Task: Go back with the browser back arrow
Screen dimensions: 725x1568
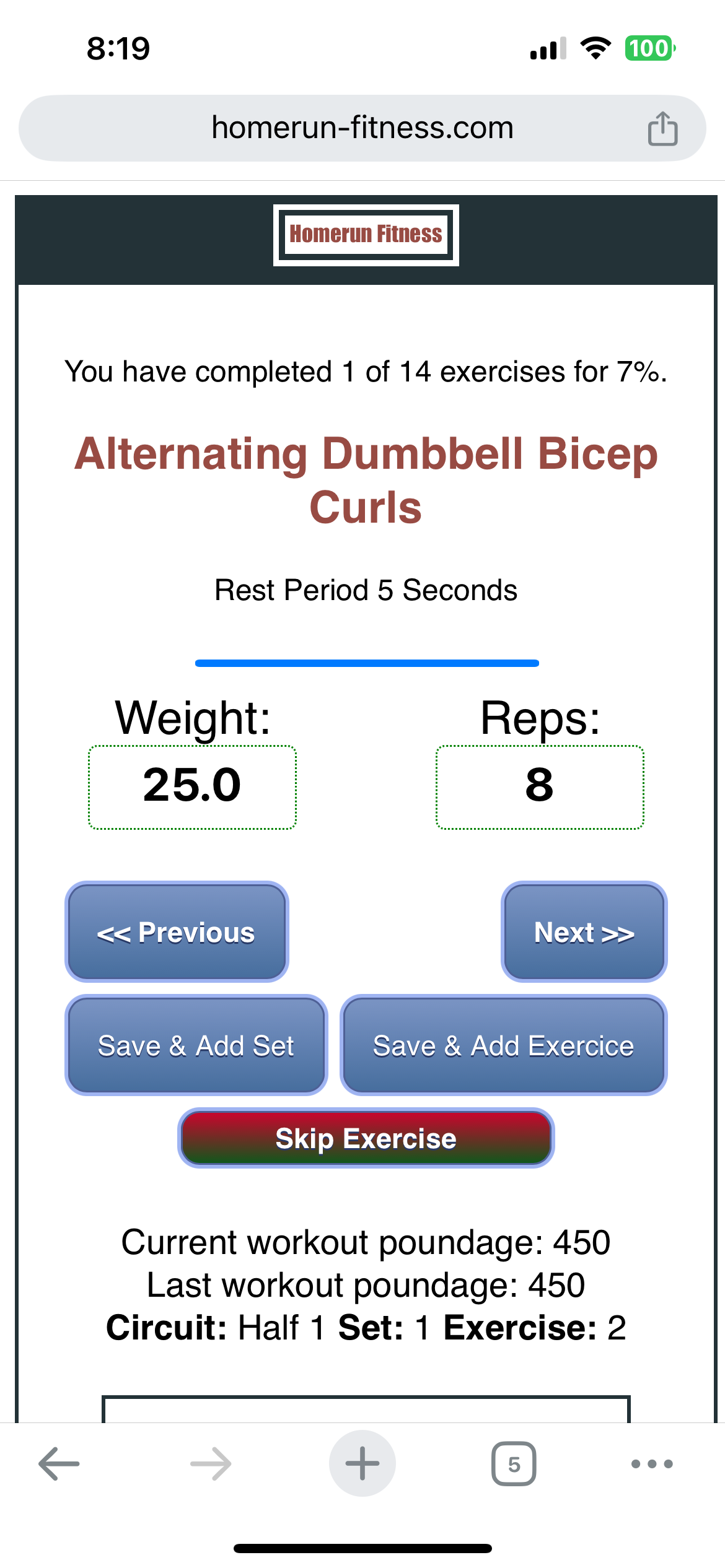Action: click(59, 1464)
